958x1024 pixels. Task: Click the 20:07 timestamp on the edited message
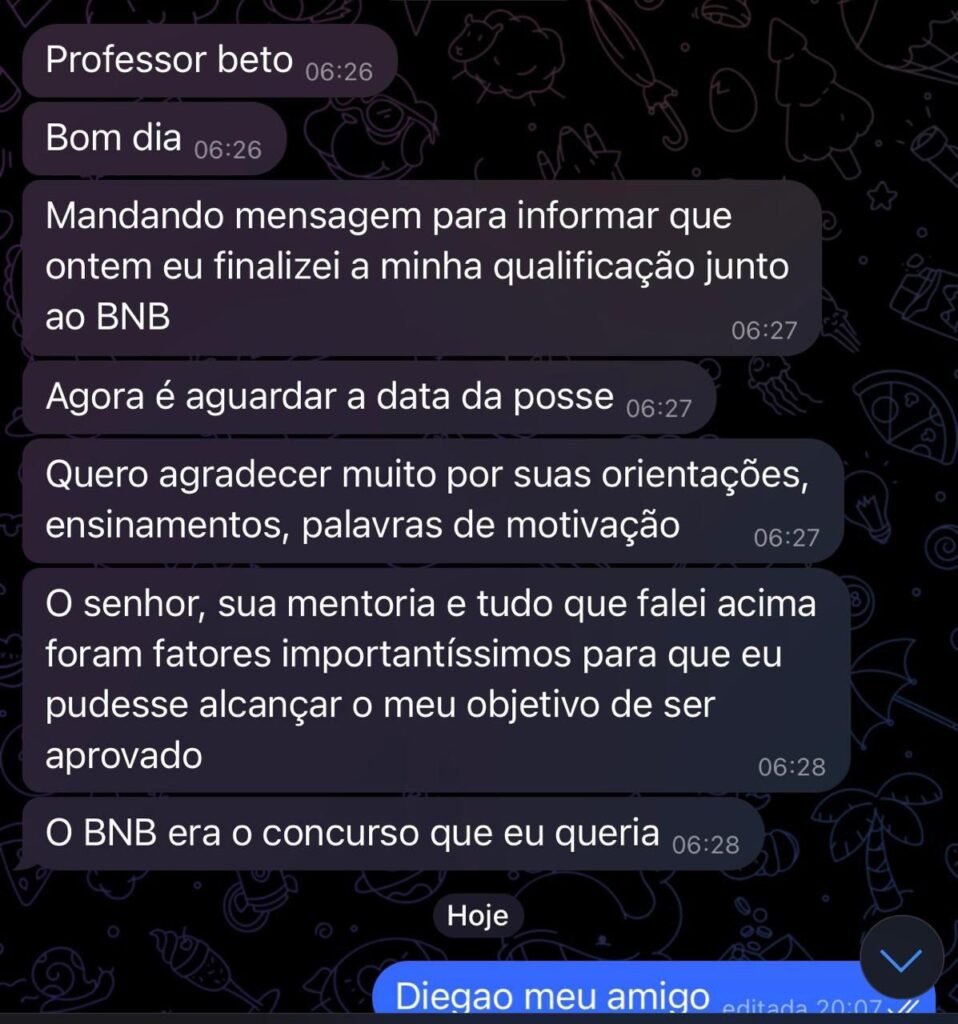coord(846,1008)
